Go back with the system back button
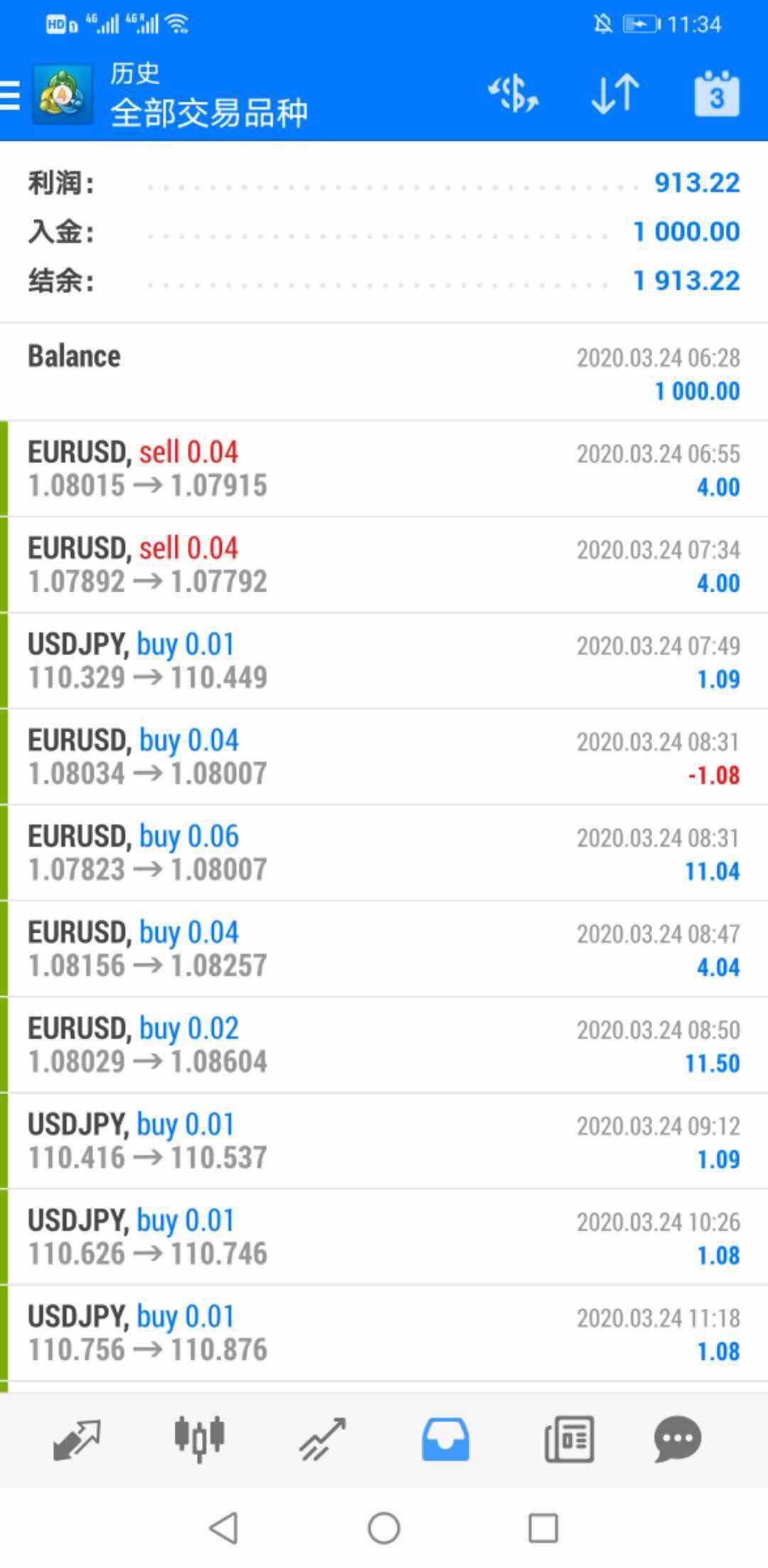The image size is (768, 1568). point(224,1527)
